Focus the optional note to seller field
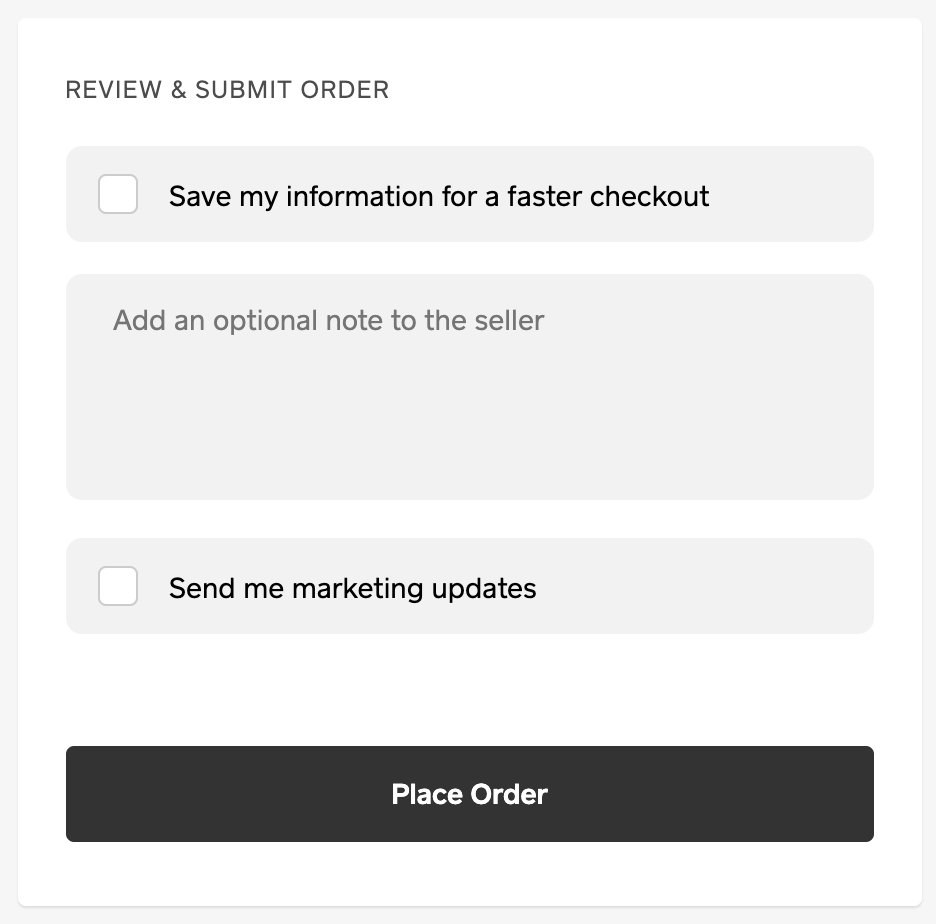936x924 pixels. 469,386
